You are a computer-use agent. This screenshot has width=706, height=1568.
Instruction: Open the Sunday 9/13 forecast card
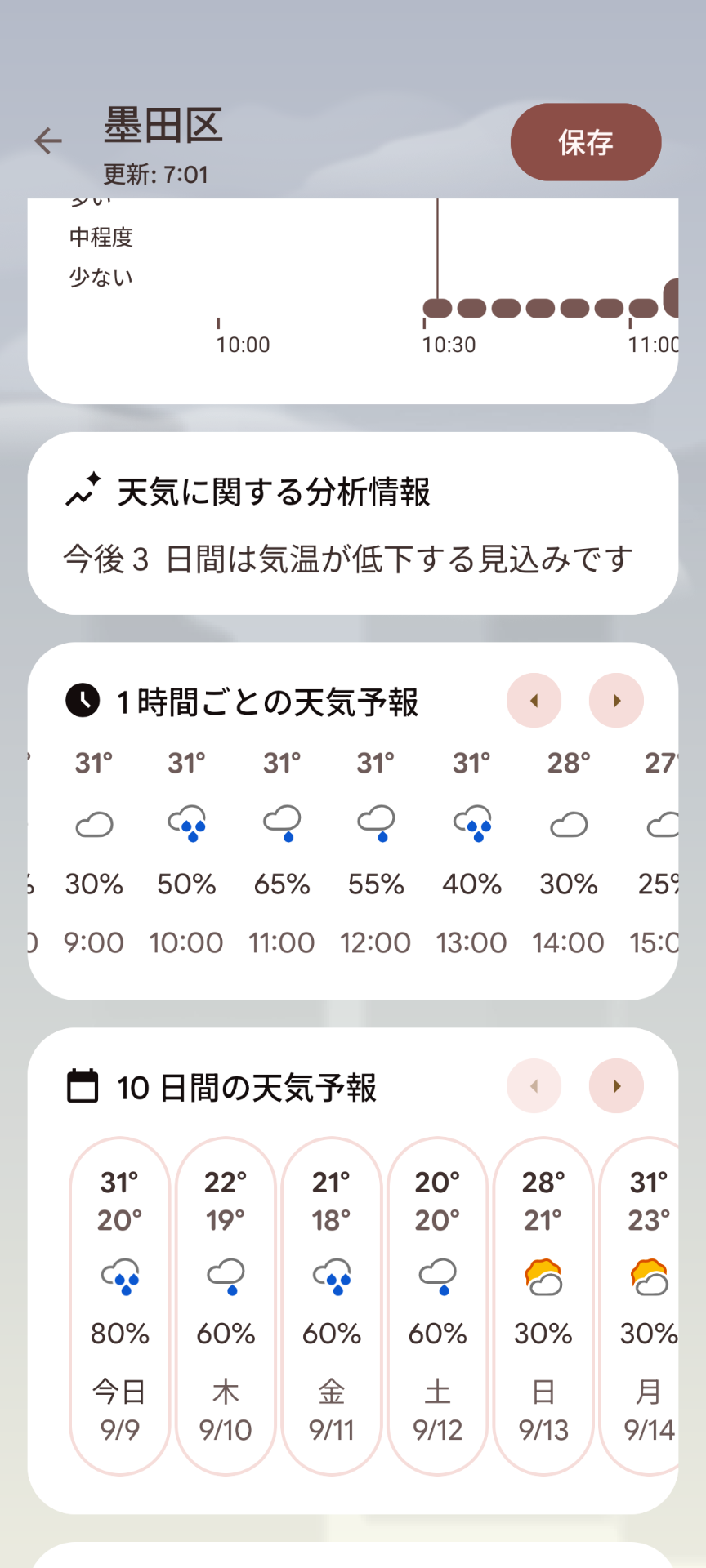click(543, 1306)
